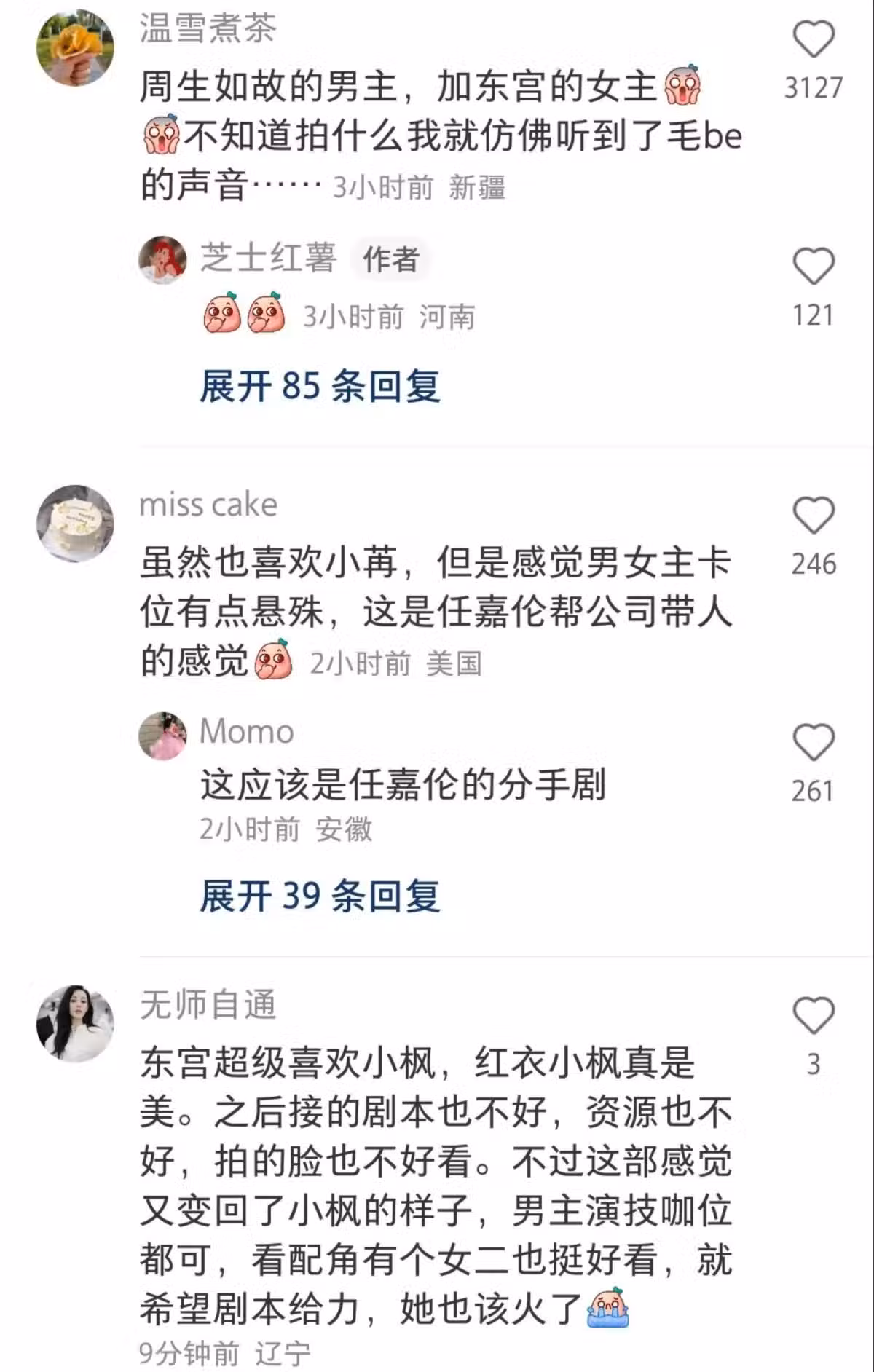Like Momo's reply
The height and width of the screenshot is (1372, 874).
click(813, 743)
